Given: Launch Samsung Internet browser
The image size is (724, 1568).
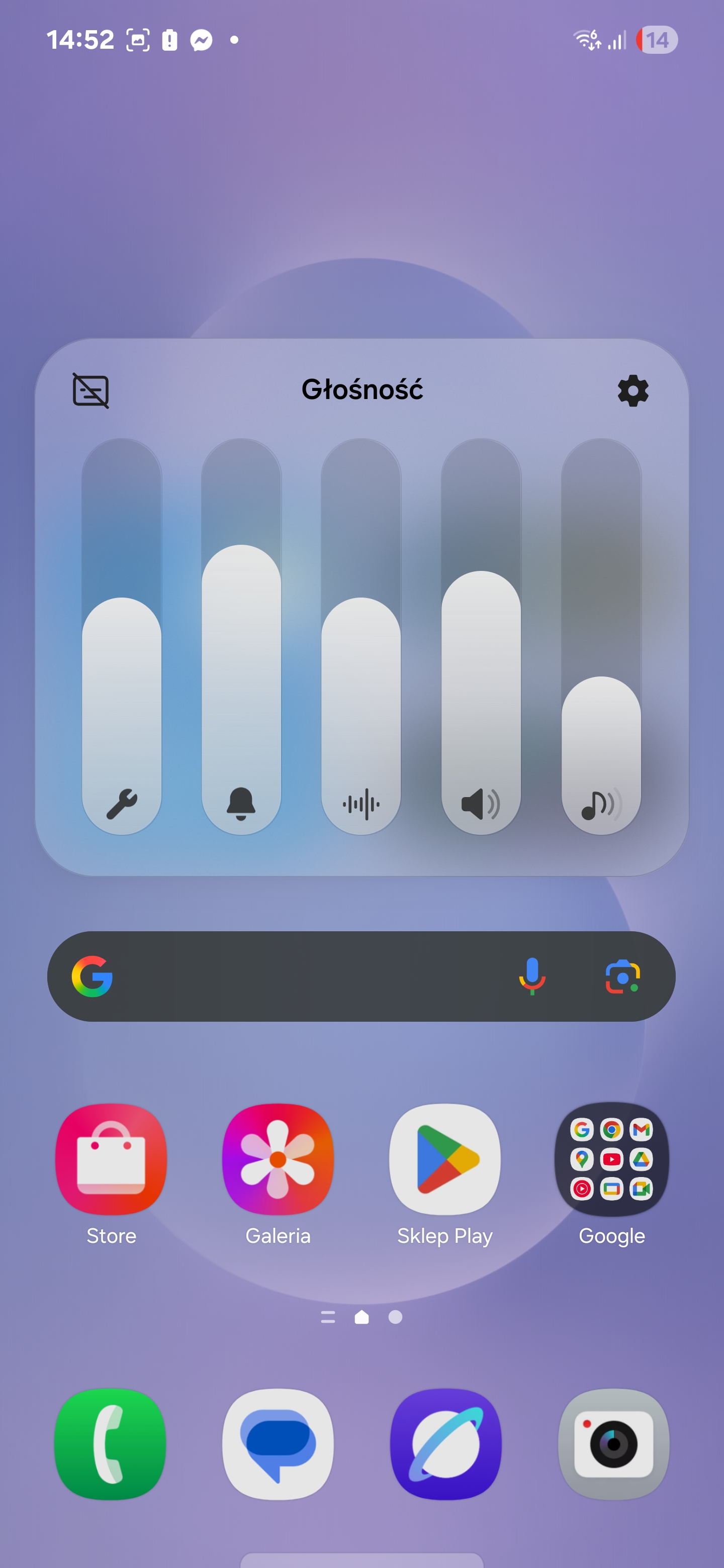Looking at the screenshot, I should [446, 1444].
